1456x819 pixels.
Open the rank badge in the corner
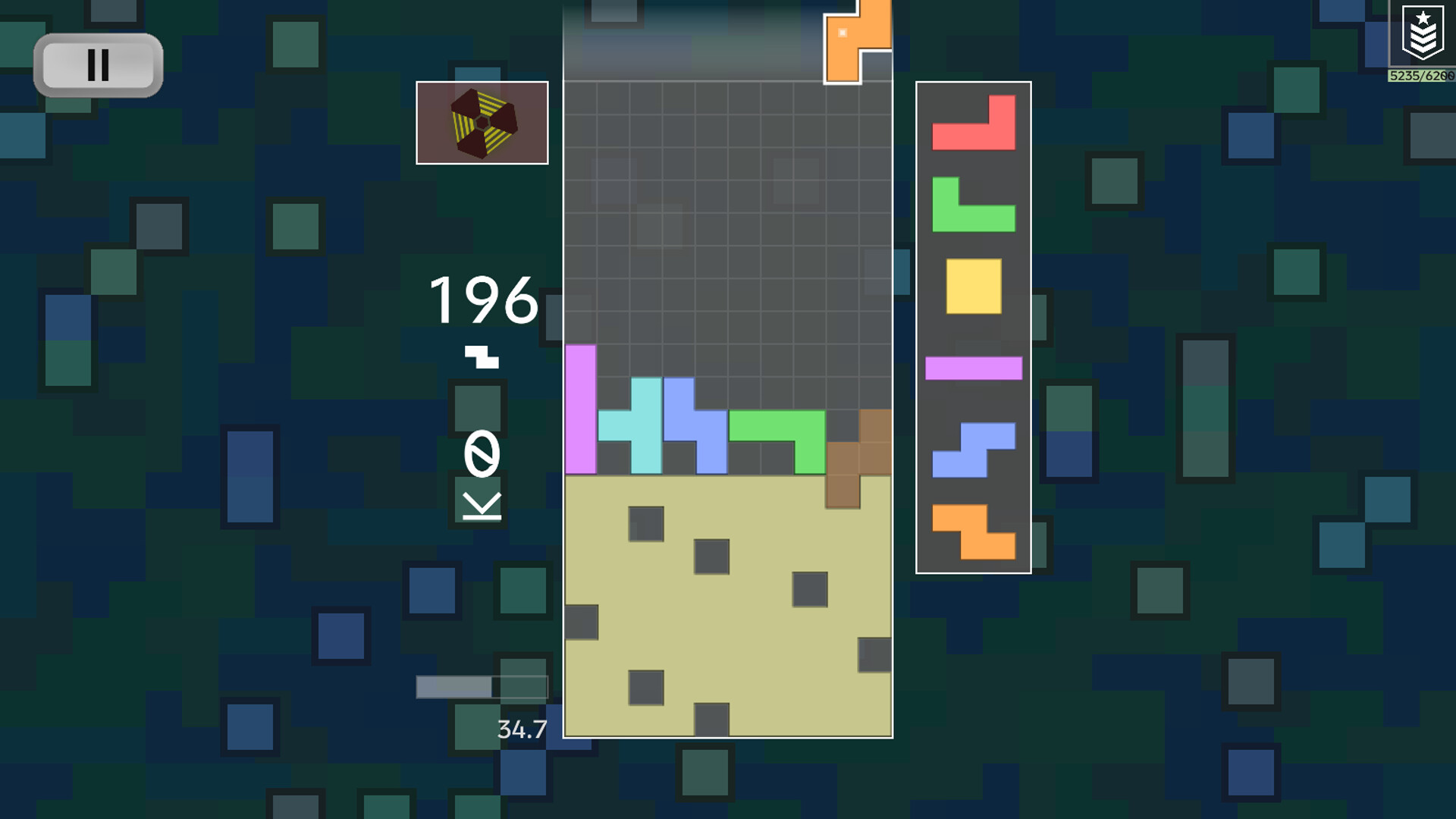1422,34
